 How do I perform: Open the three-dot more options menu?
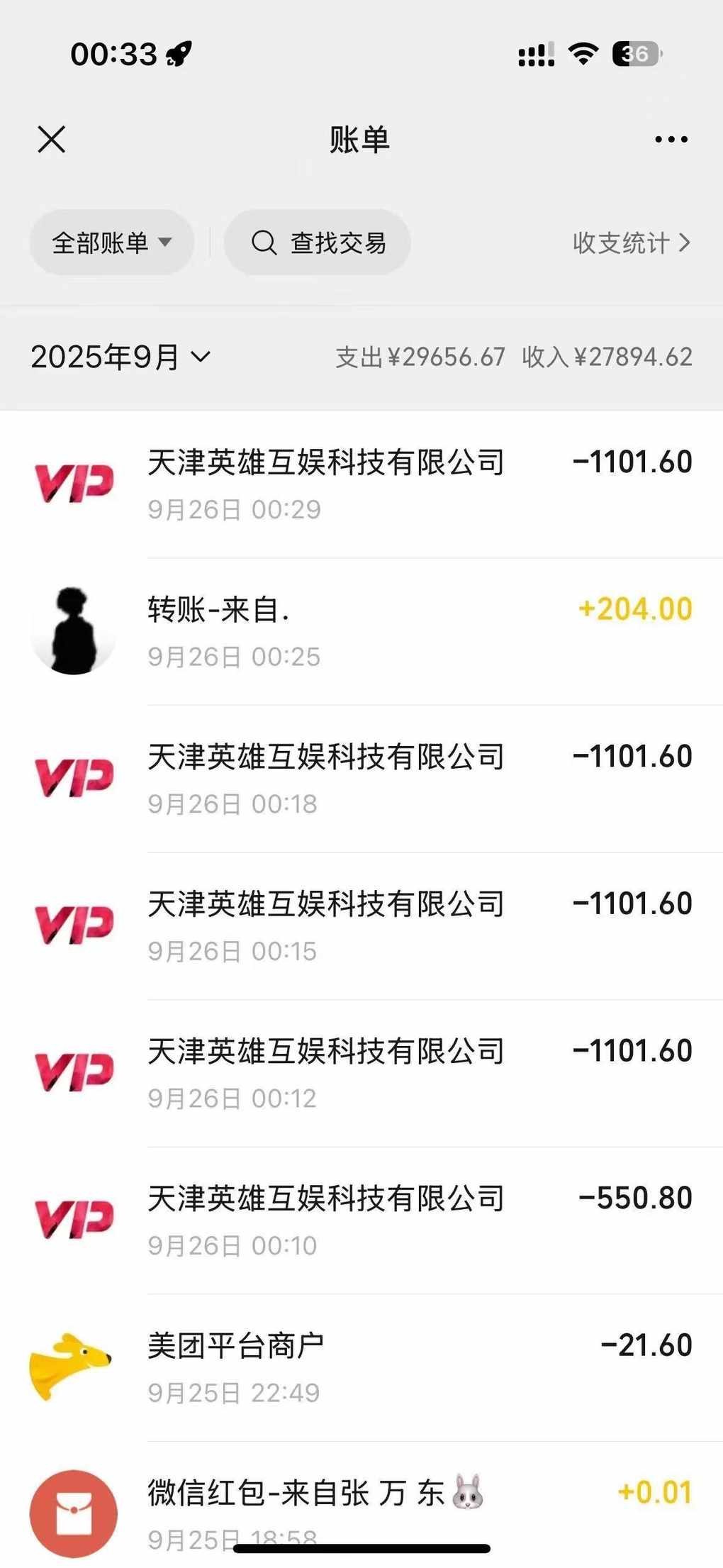click(x=671, y=140)
